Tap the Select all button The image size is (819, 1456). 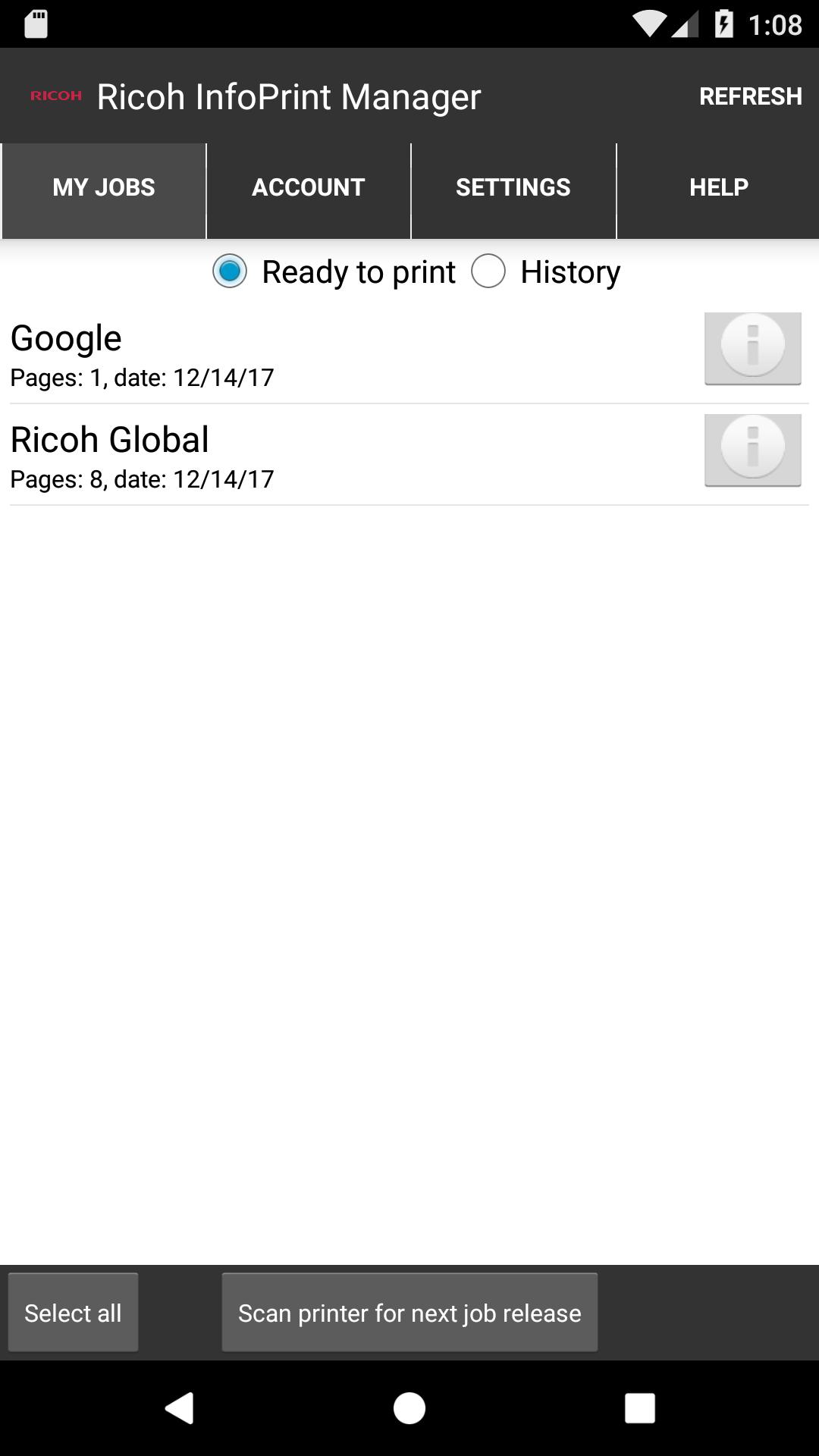(x=73, y=1313)
